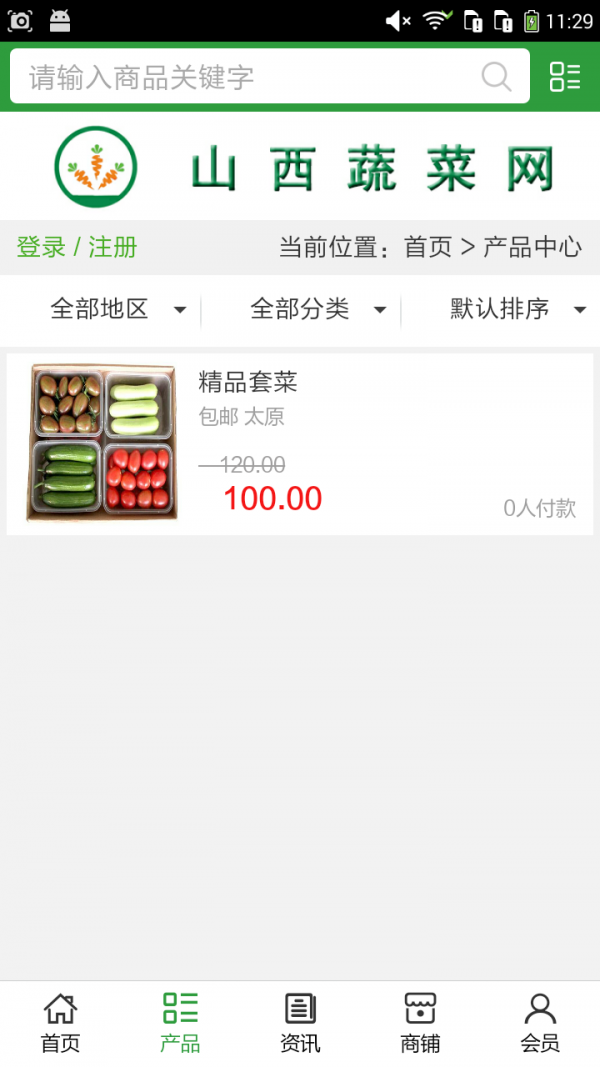Expand the 默认排序 sorting dropdown
This screenshot has height=1067, width=600.
tap(517, 309)
